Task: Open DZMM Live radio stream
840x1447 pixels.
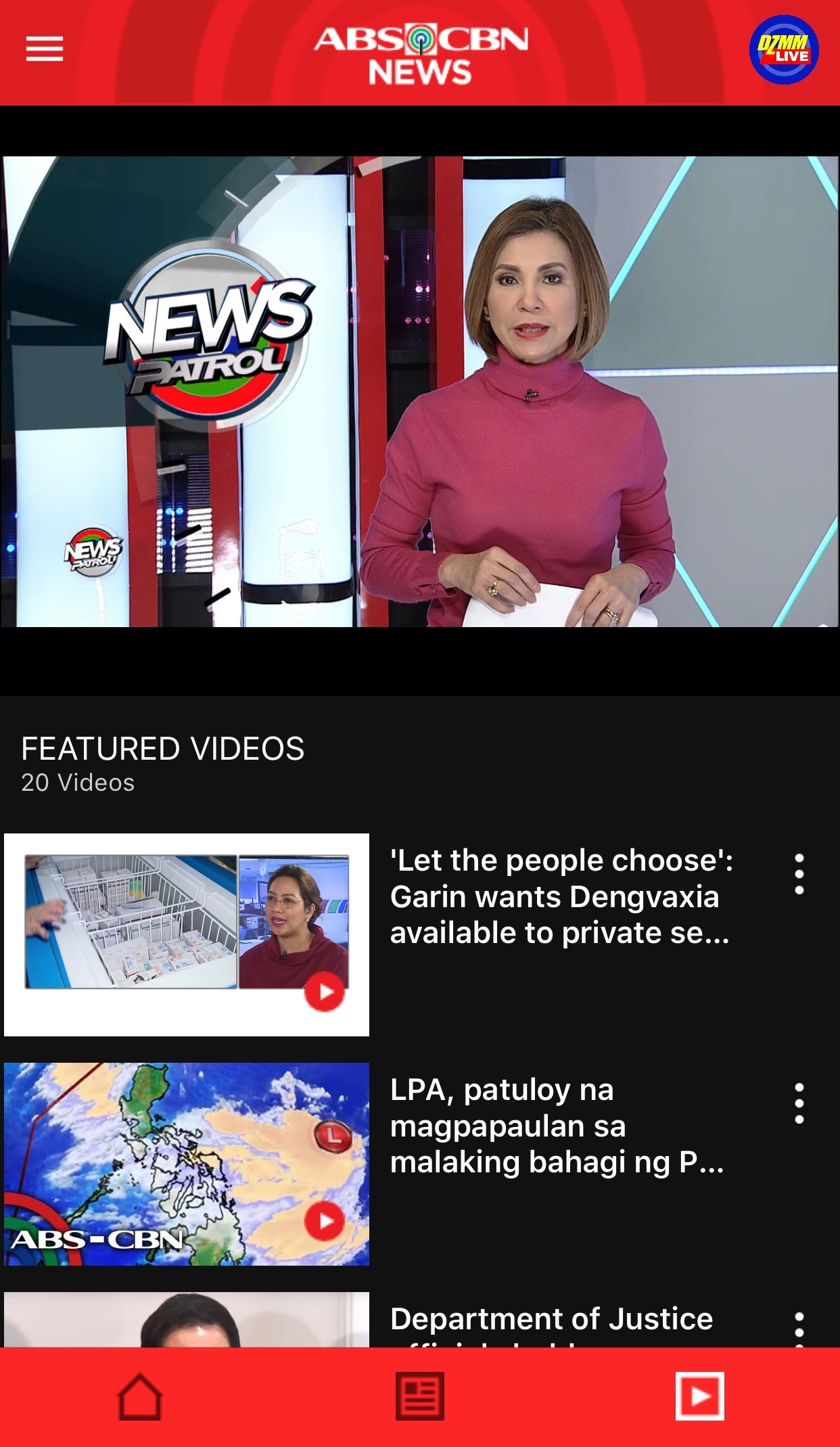Action: pyautogui.click(x=784, y=49)
